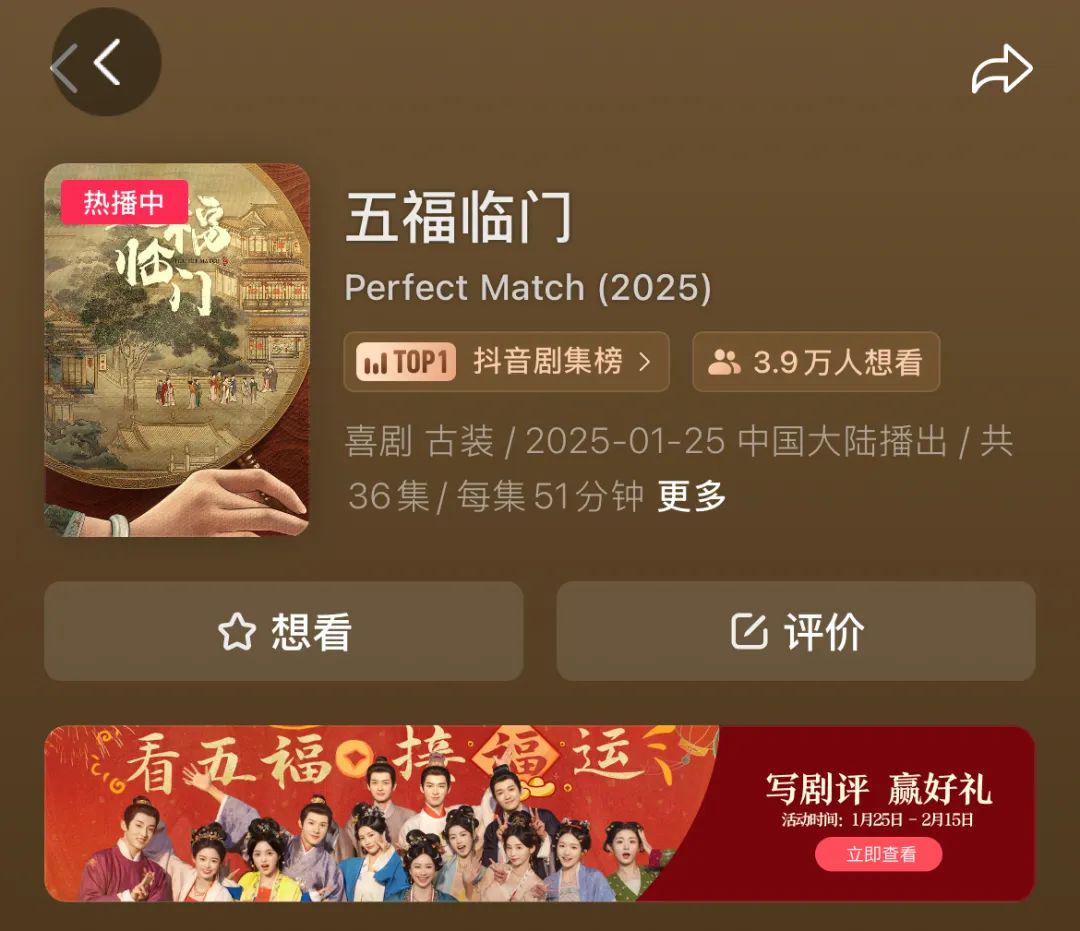Tap 立即查看 on the banner
This screenshot has width=1080, height=931.
(879, 855)
